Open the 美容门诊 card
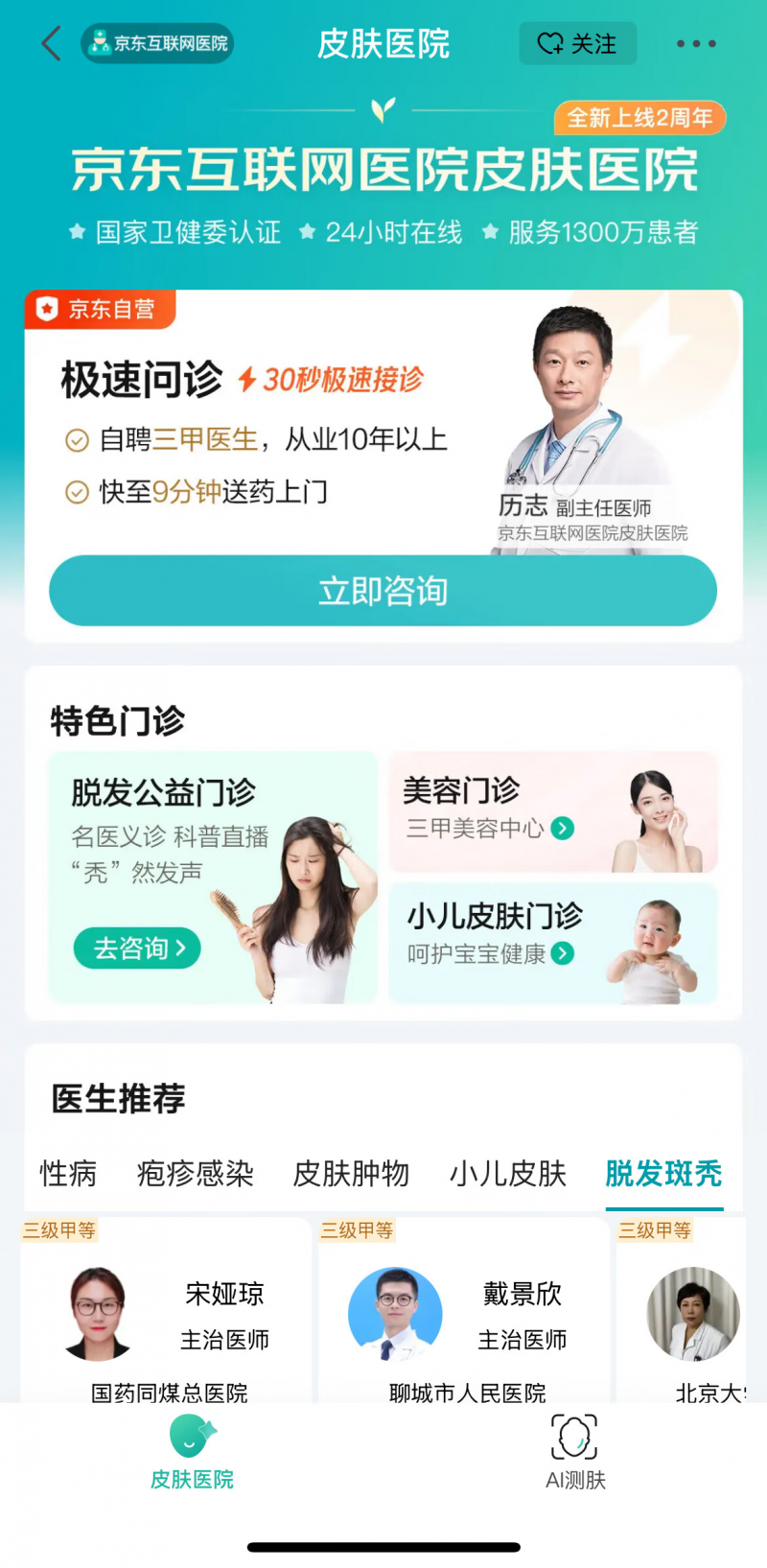The height and width of the screenshot is (1568, 767). click(x=553, y=812)
